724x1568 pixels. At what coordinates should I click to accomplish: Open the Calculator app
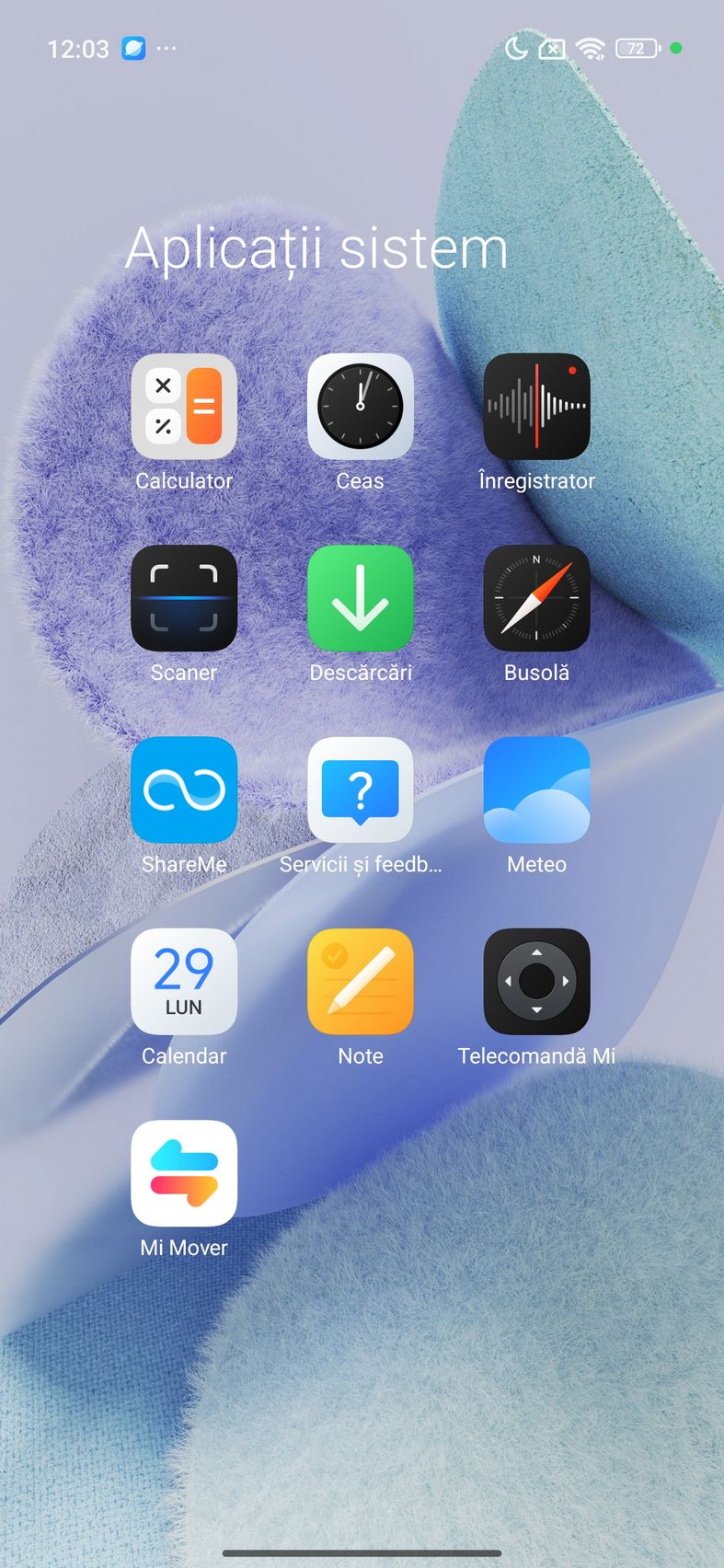click(184, 407)
